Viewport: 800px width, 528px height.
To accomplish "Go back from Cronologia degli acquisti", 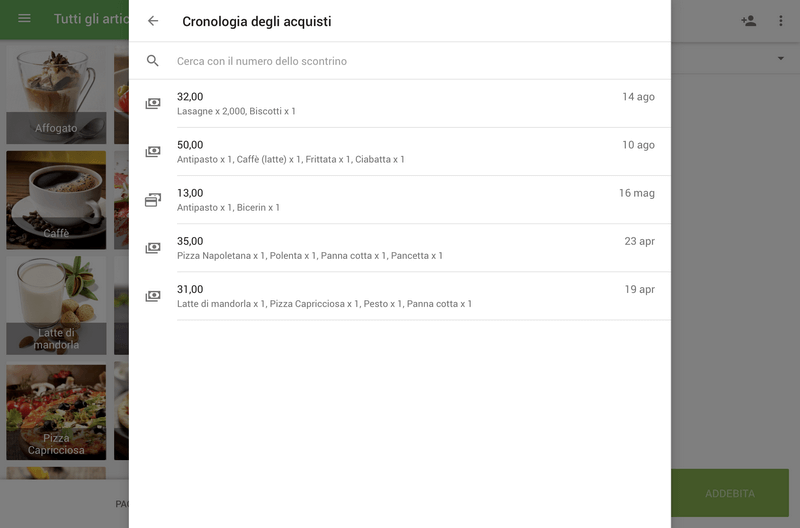I will [153, 21].
